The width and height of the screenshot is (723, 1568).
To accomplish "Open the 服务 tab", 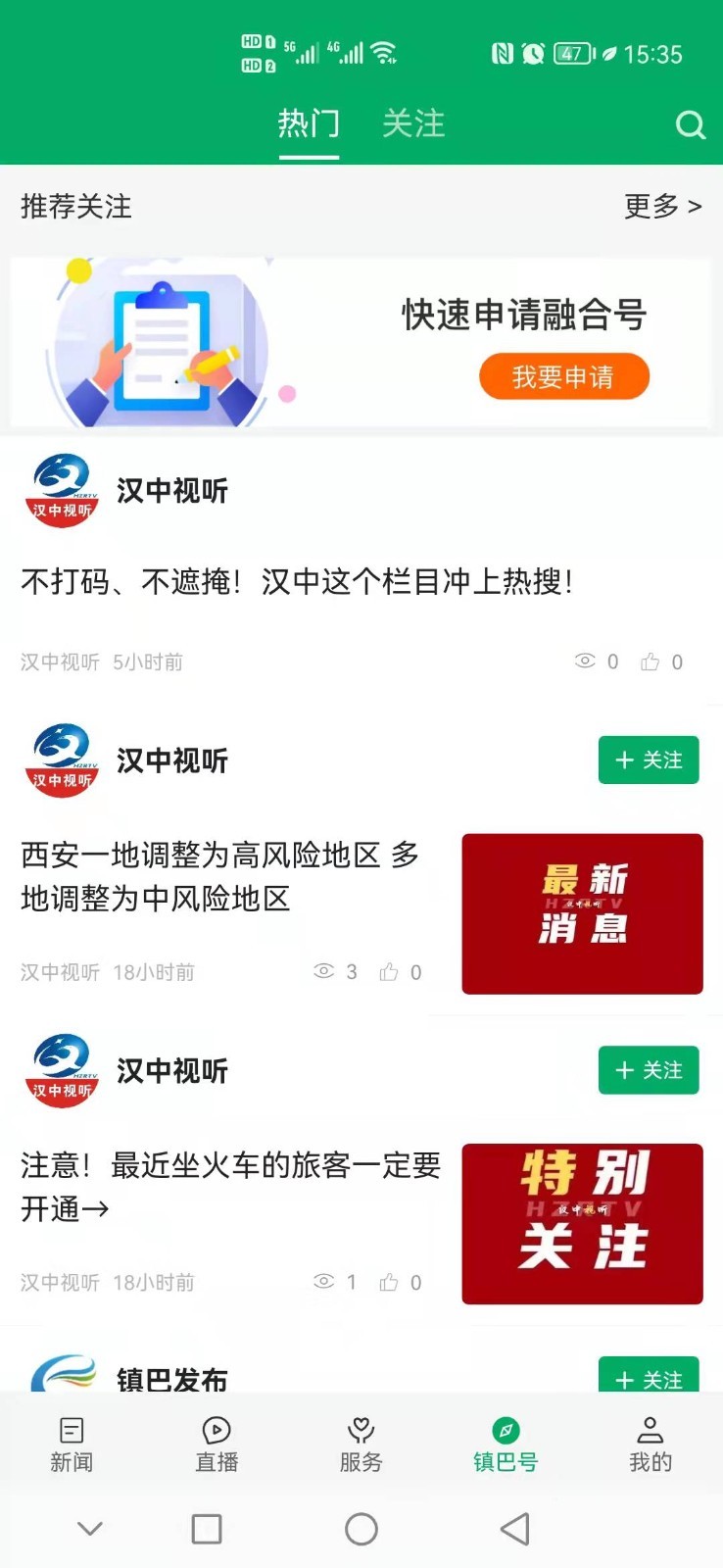I will pos(361,1444).
